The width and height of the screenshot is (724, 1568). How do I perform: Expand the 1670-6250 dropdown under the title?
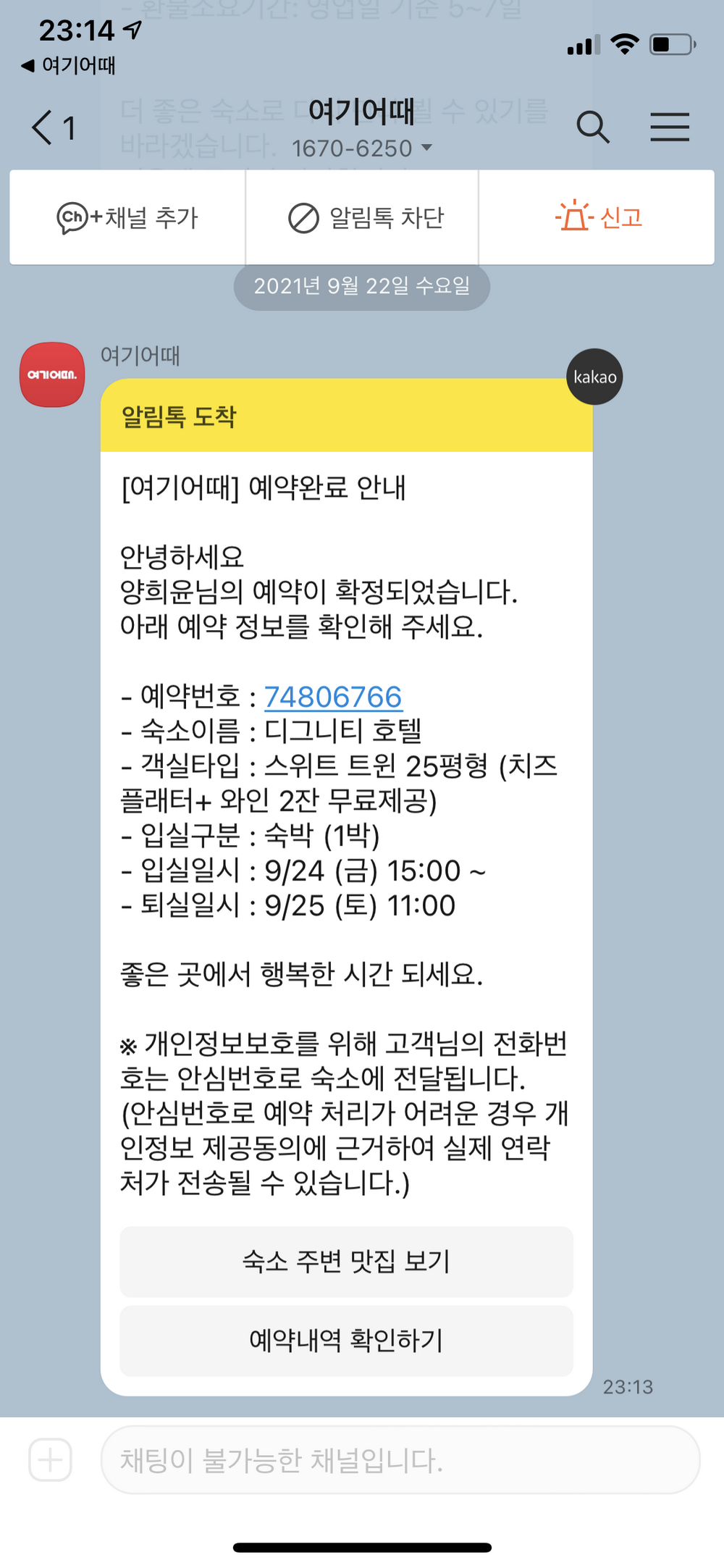coord(362,148)
